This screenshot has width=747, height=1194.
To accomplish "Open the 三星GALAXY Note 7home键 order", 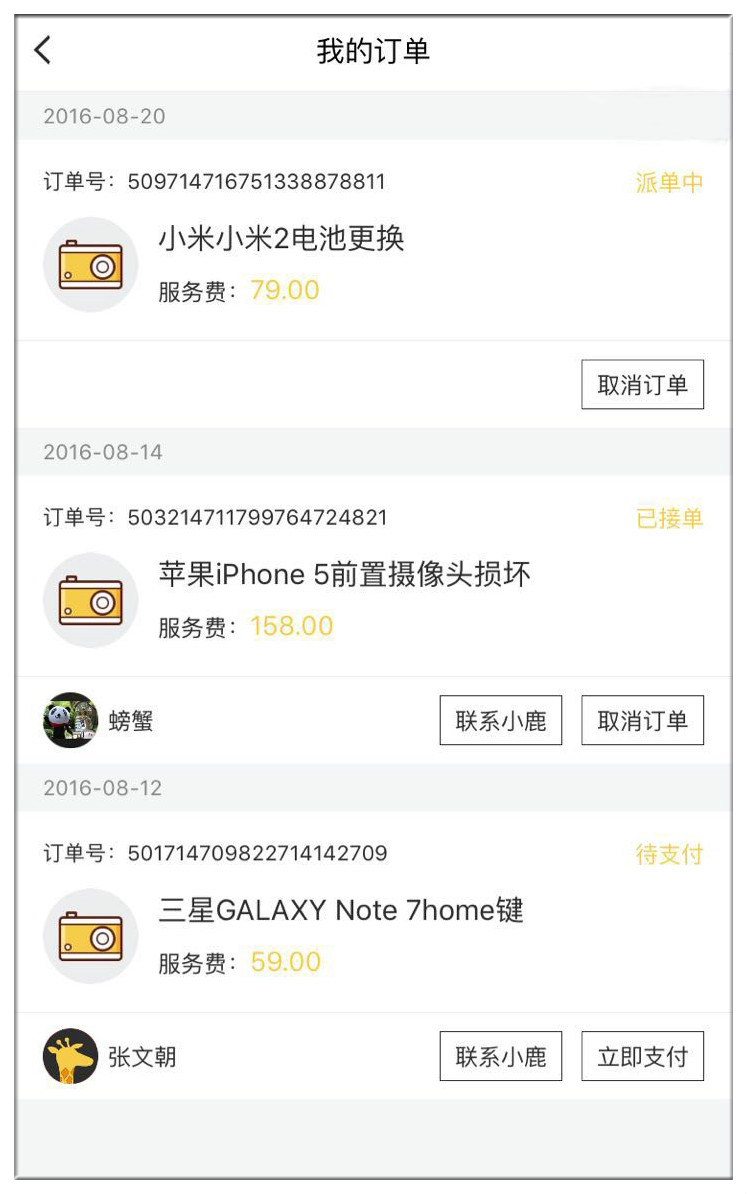I will click(340, 911).
